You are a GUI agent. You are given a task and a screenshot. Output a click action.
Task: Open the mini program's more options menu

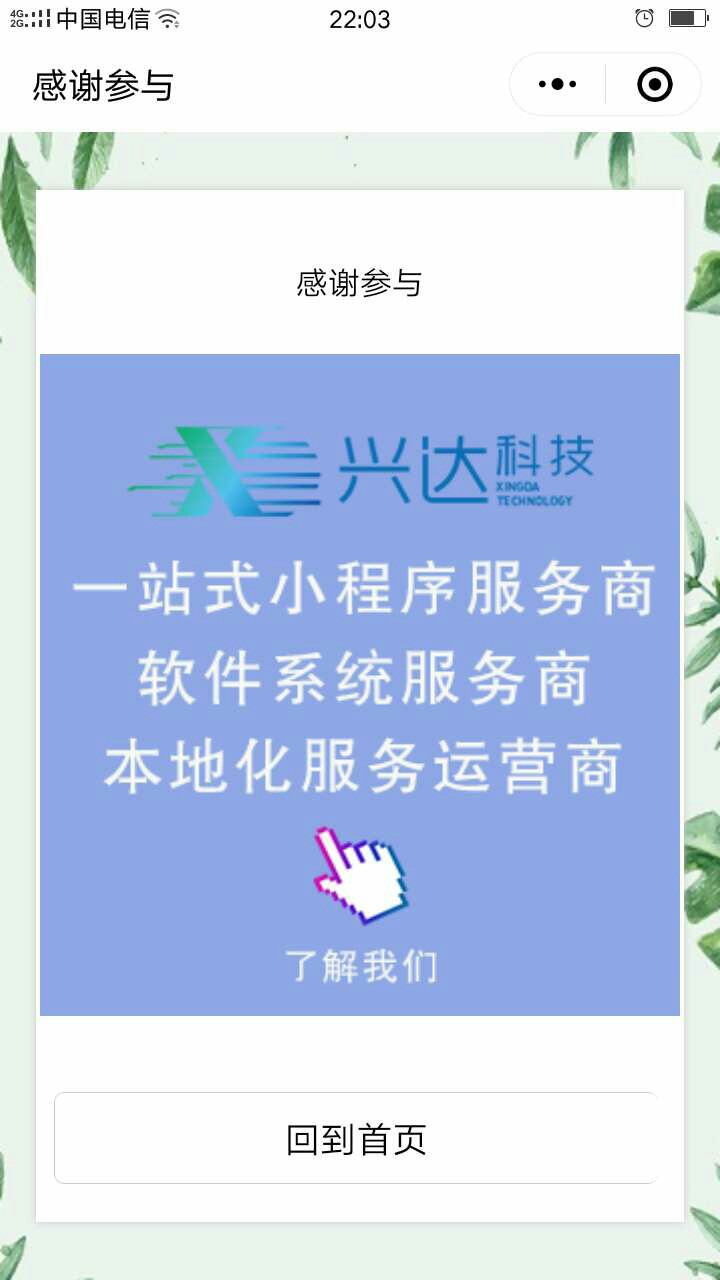pyautogui.click(x=558, y=85)
